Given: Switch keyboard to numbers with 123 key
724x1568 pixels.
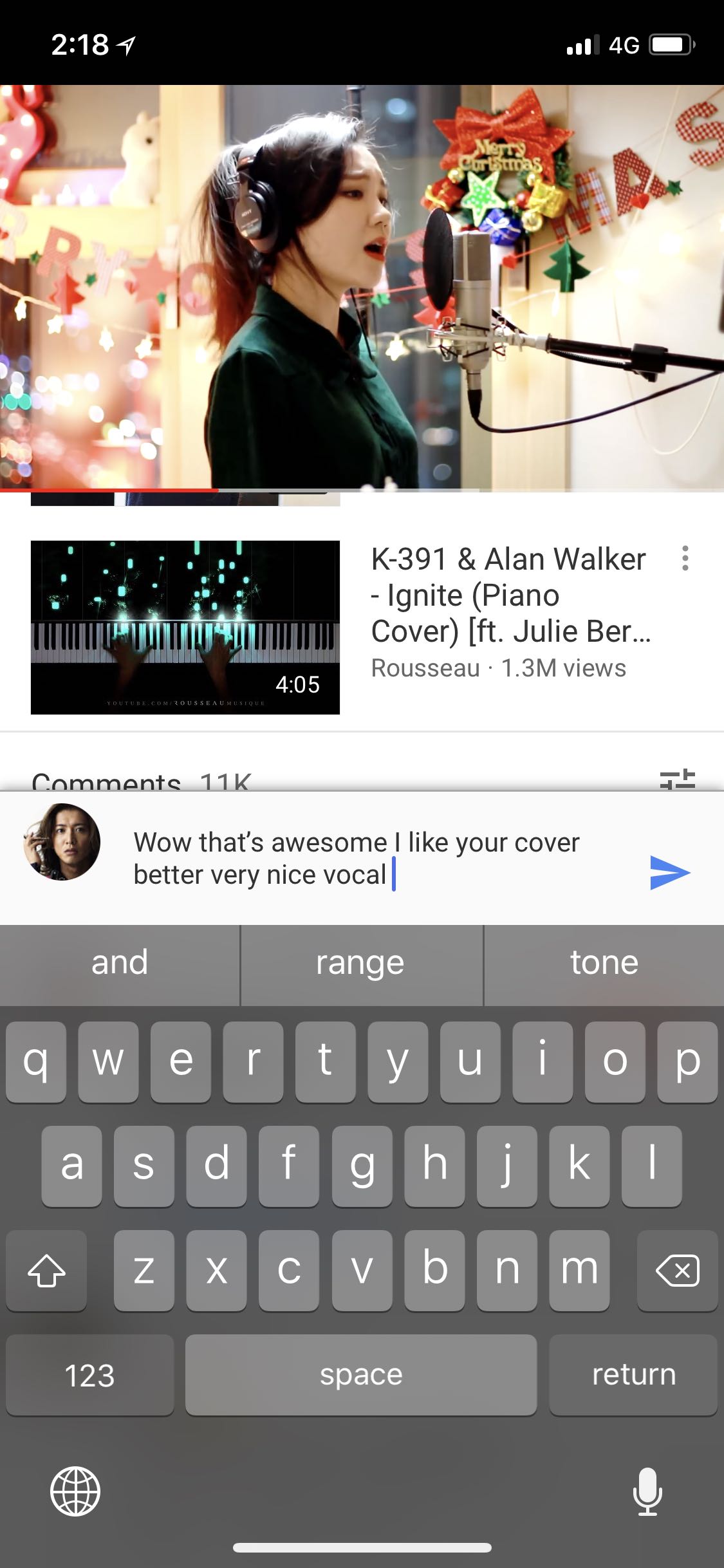Looking at the screenshot, I should click(x=90, y=1375).
